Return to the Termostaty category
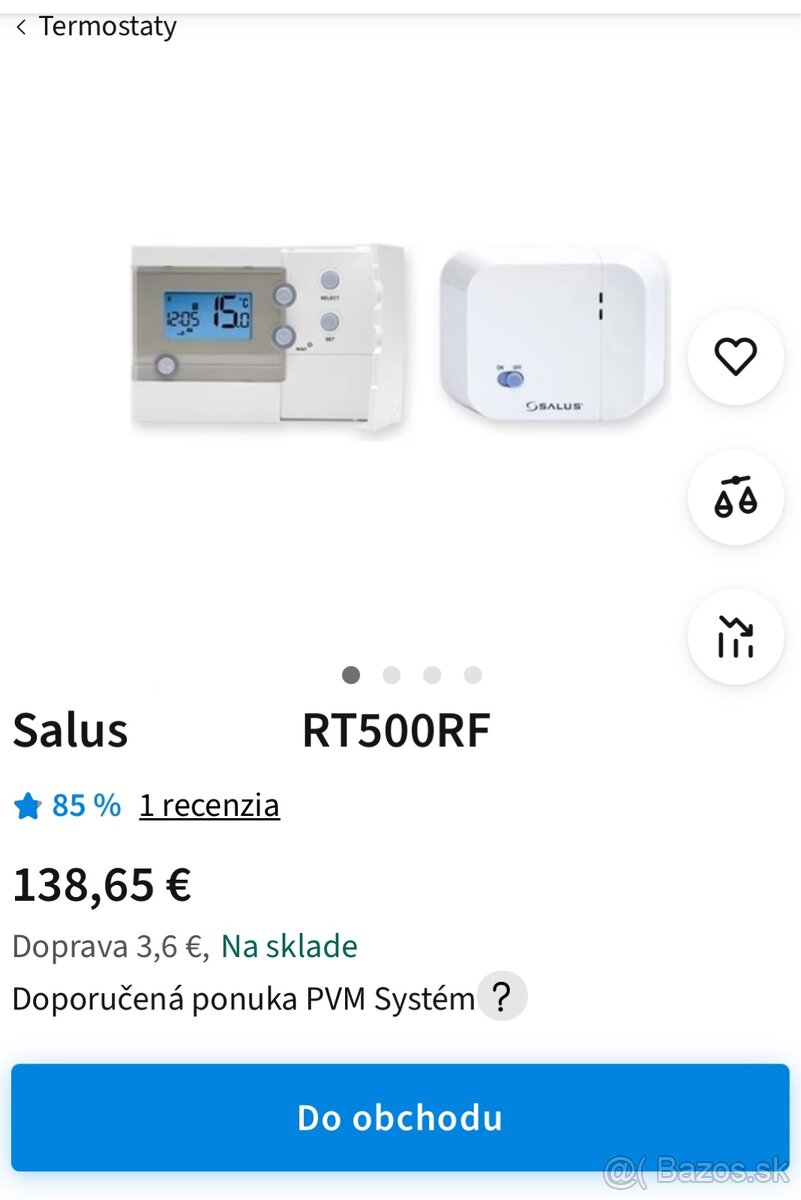Screen dimensions: 801x1200 click(x=107, y=27)
